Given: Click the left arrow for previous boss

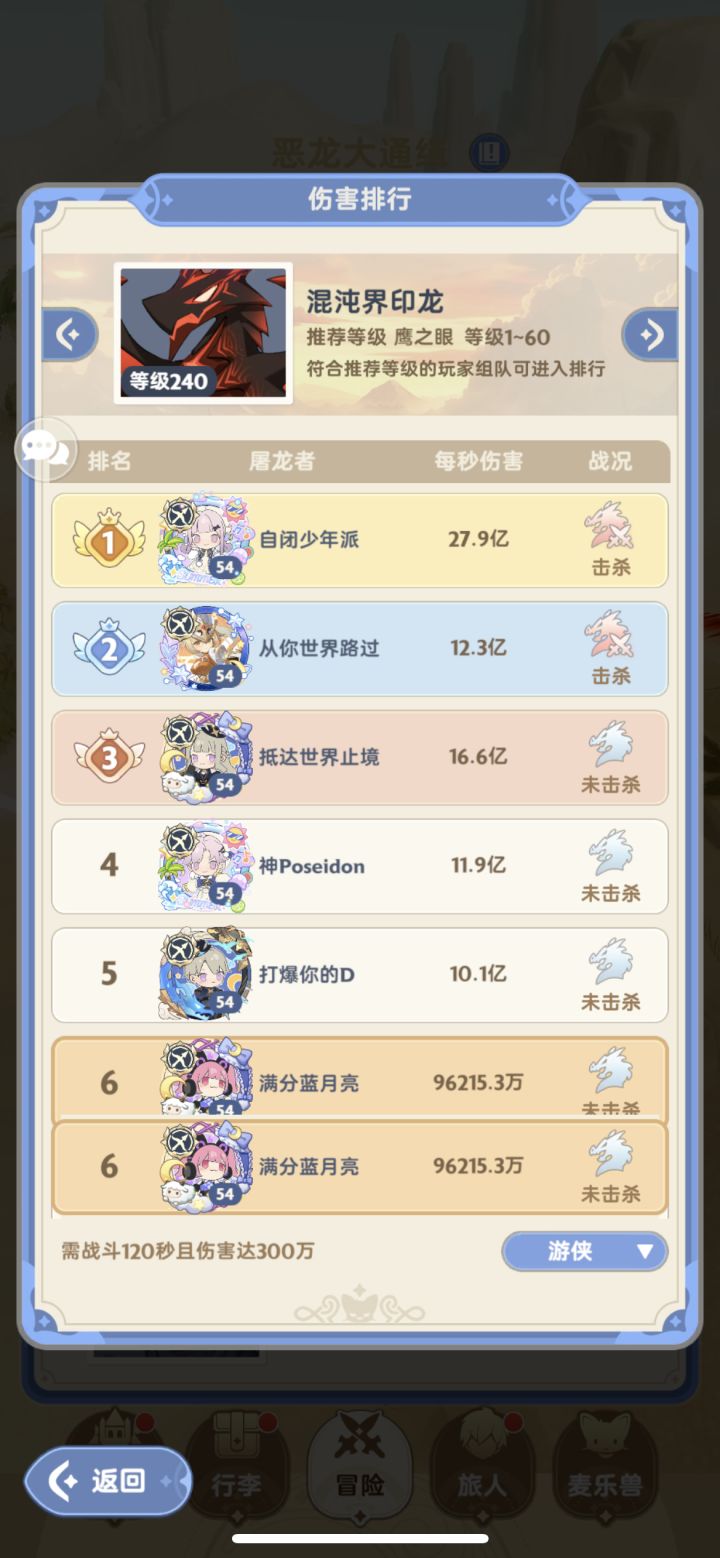Looking at the screenshot, I should point(69,335).
